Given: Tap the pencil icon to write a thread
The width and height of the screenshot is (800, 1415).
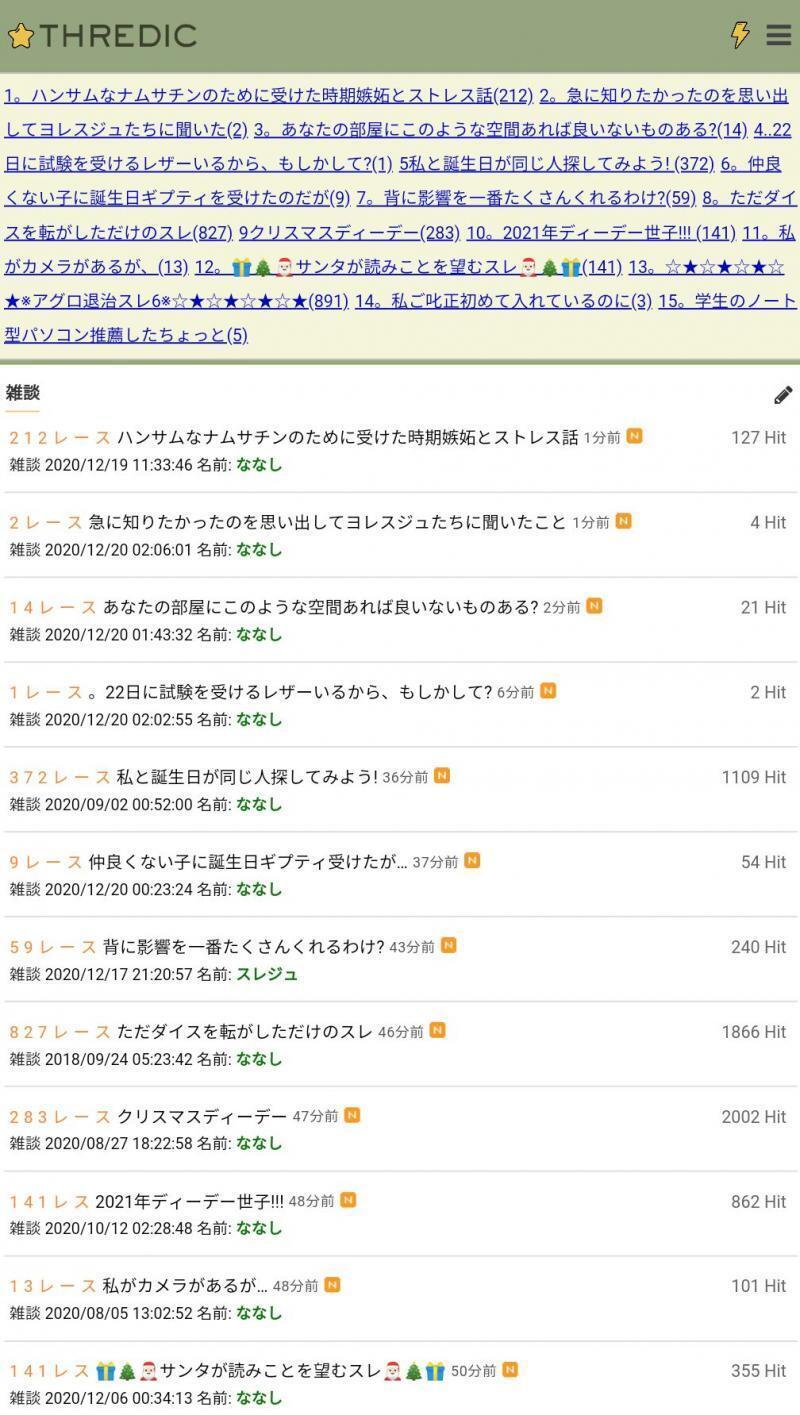Looking at the screenshot, I should point(783,395).
